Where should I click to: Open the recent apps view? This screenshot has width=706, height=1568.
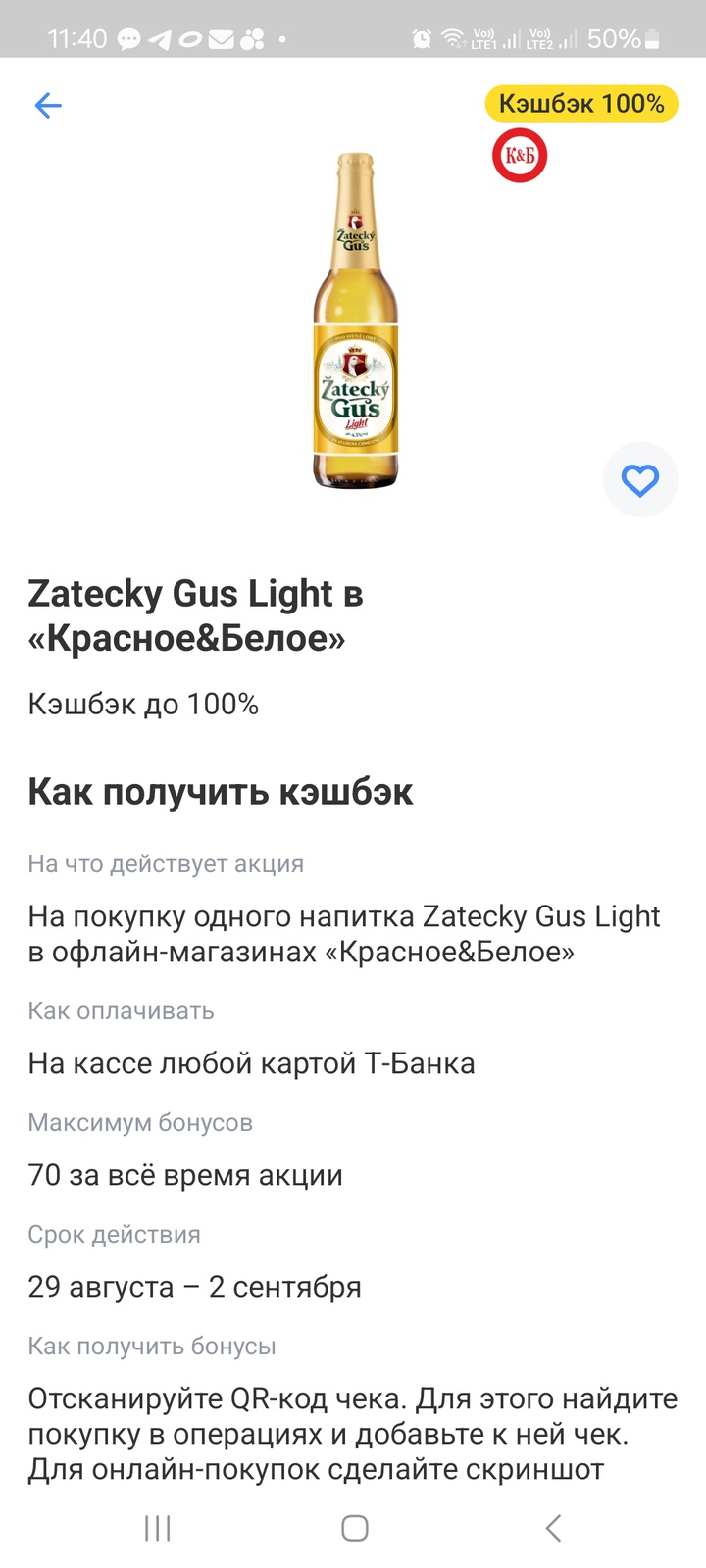click(158, 1528)
